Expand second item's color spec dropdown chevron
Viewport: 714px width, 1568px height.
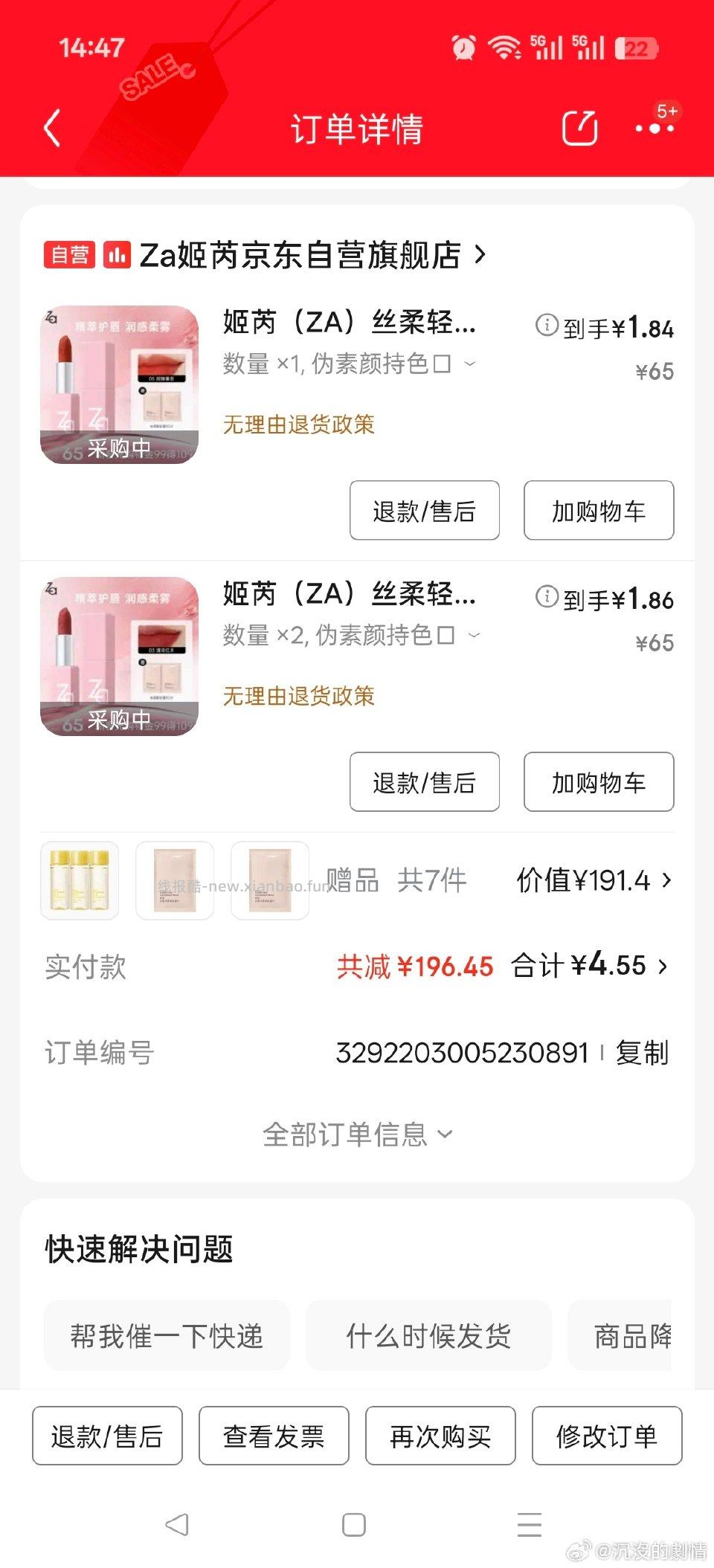pos(475,636)
